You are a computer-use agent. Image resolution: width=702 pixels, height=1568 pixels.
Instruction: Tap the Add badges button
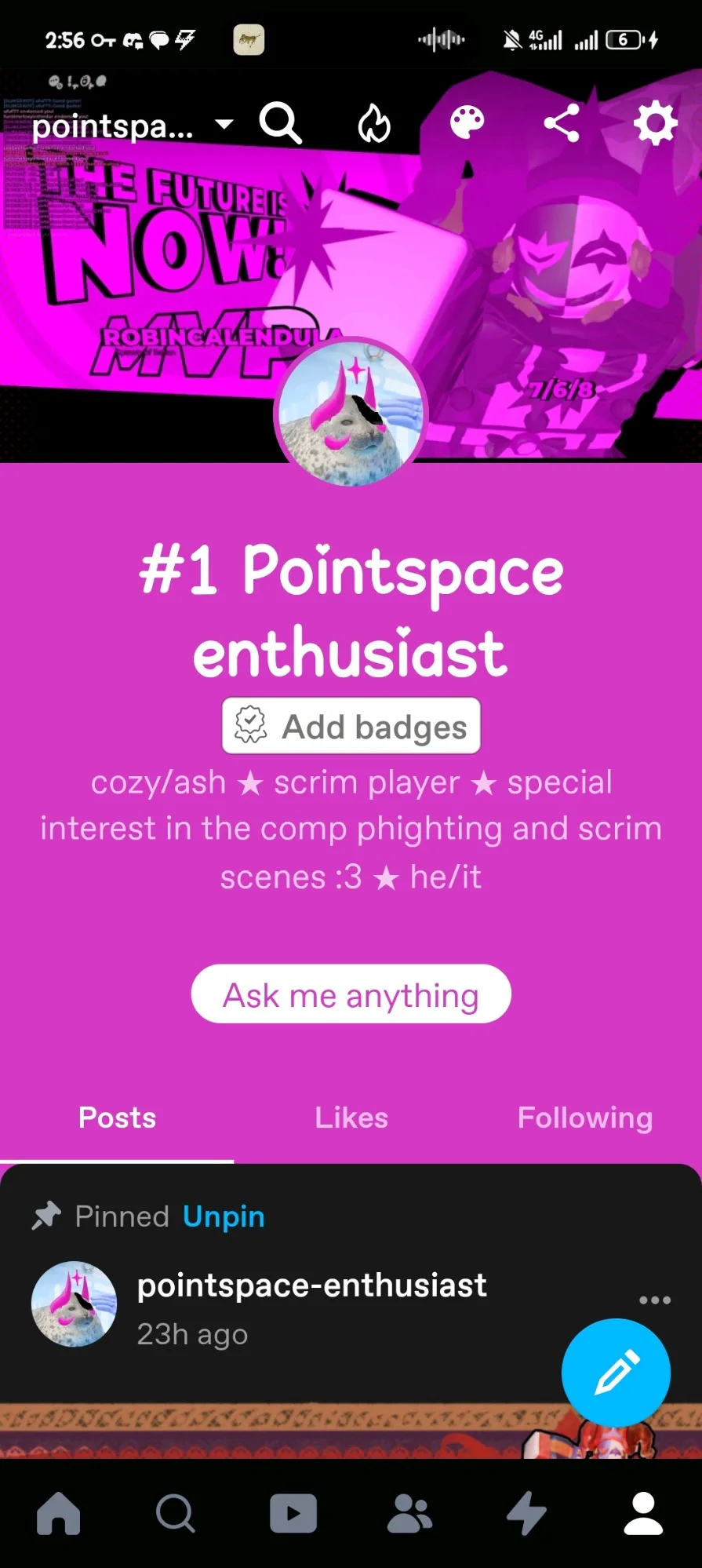(351, 726)
